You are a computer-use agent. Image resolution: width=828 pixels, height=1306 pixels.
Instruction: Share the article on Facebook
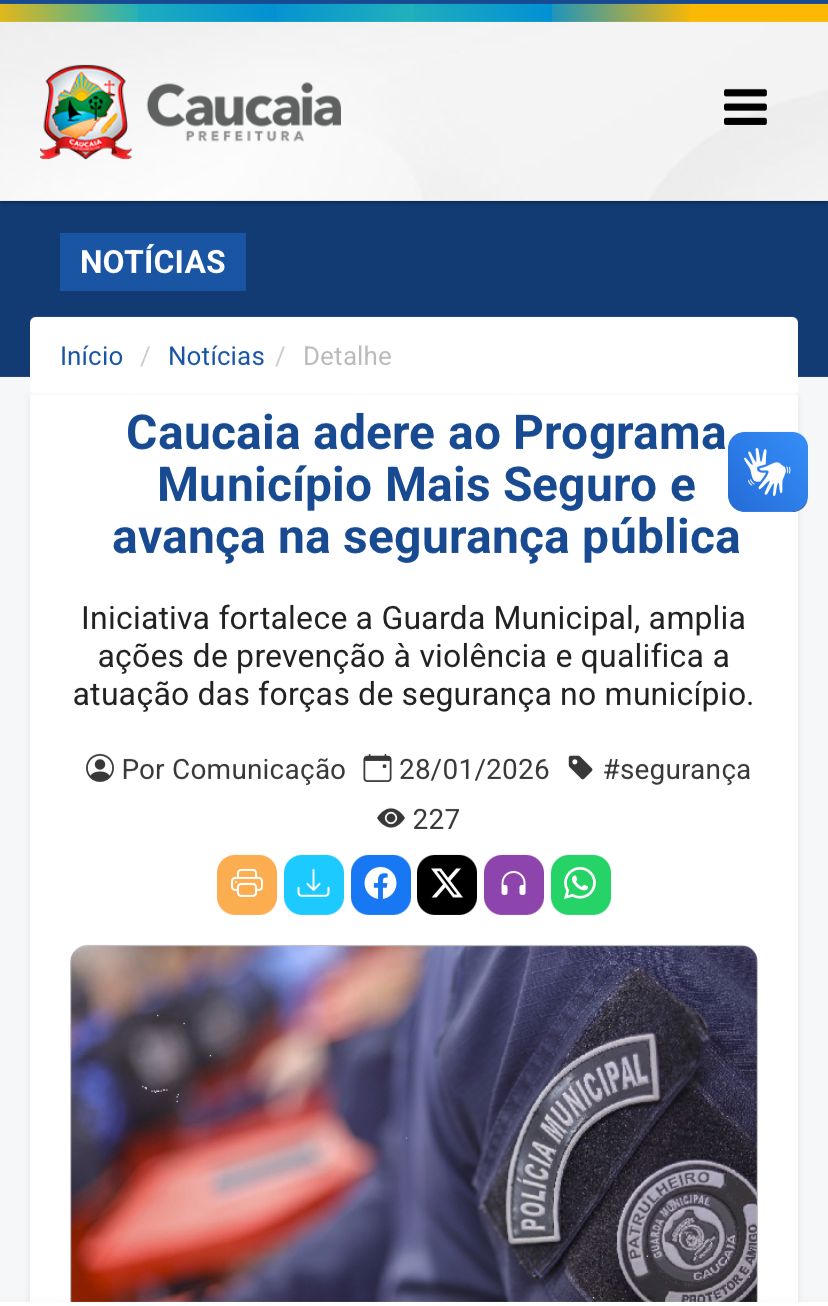[380, 885]
